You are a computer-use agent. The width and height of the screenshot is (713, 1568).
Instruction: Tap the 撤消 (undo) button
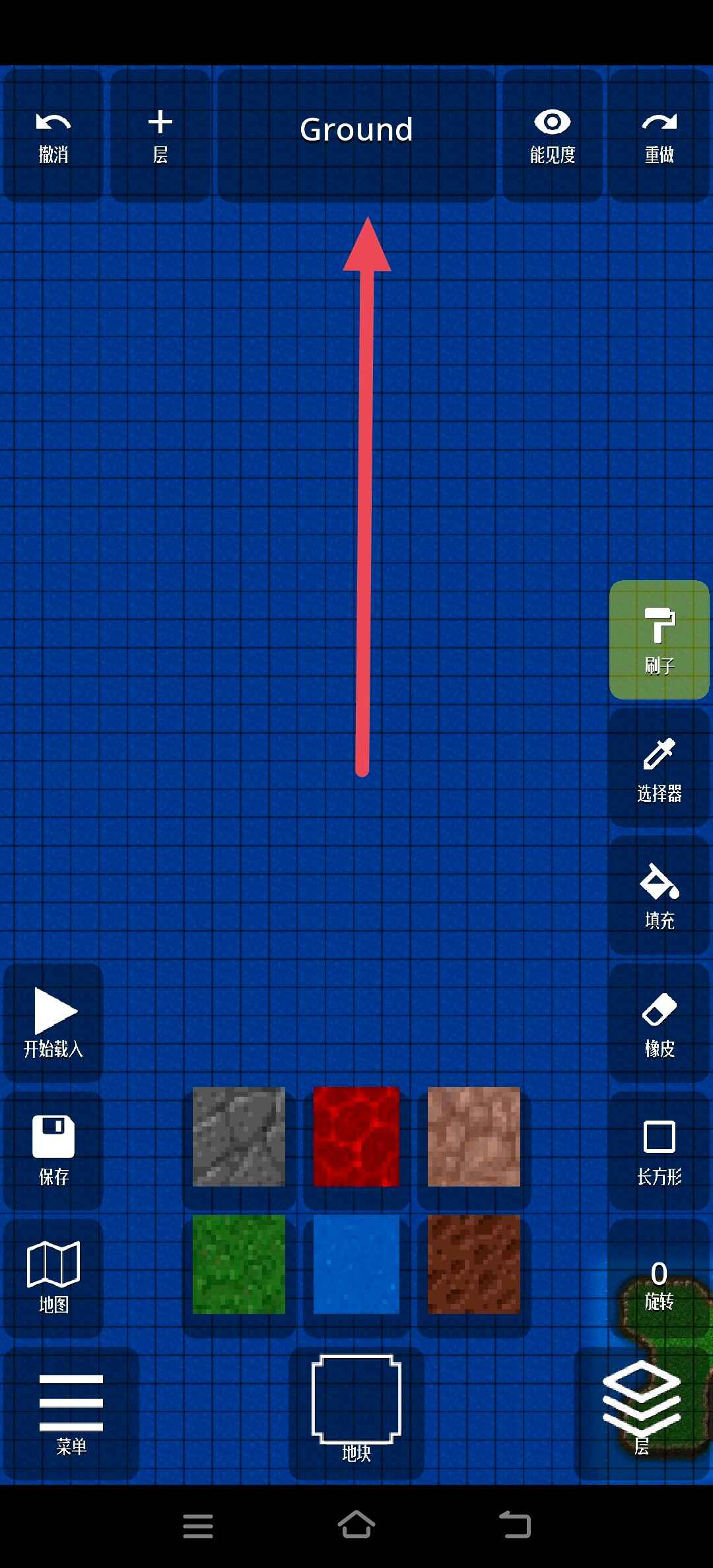(53, 135)
